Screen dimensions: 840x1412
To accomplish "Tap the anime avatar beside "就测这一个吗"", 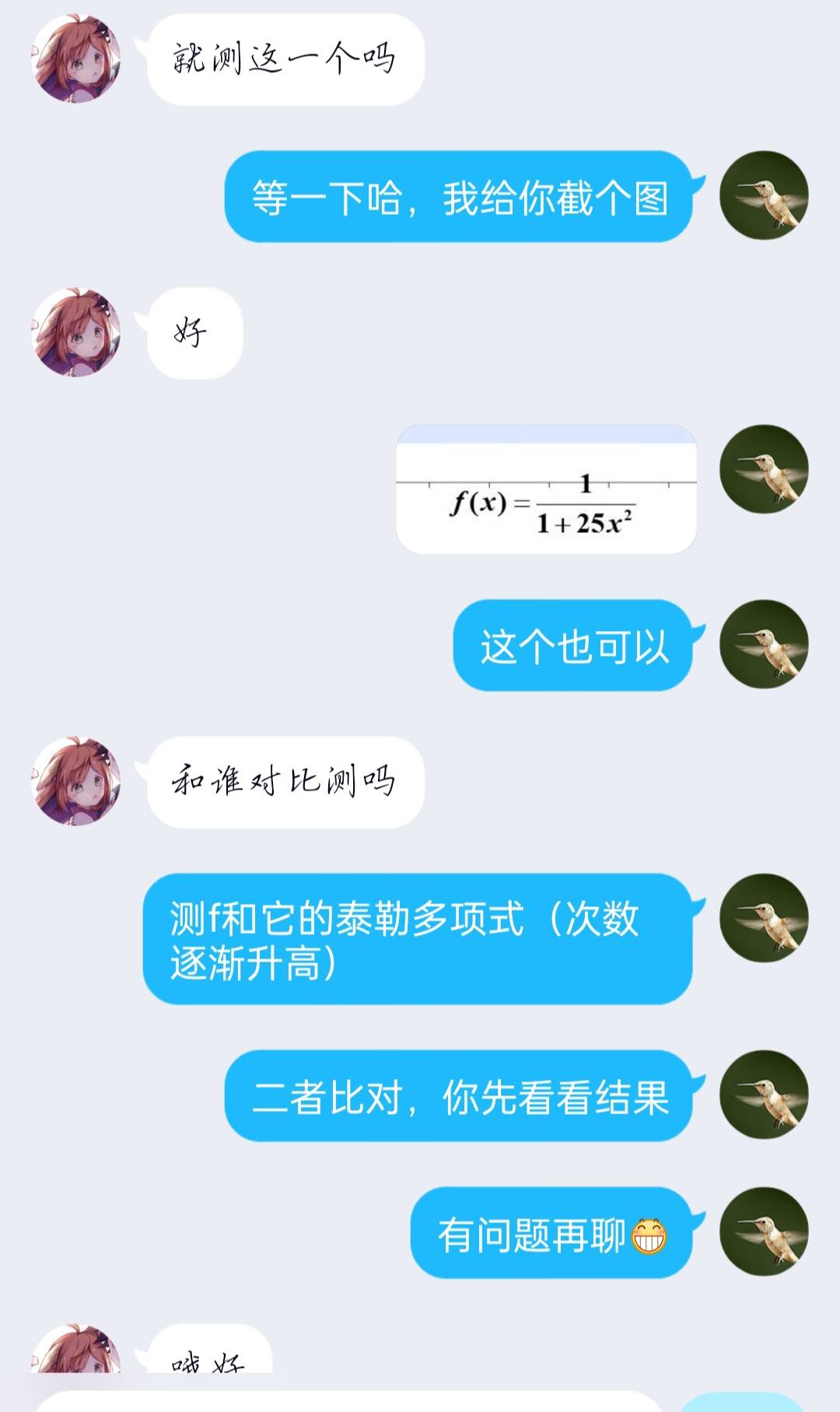I will coord(75,58).
